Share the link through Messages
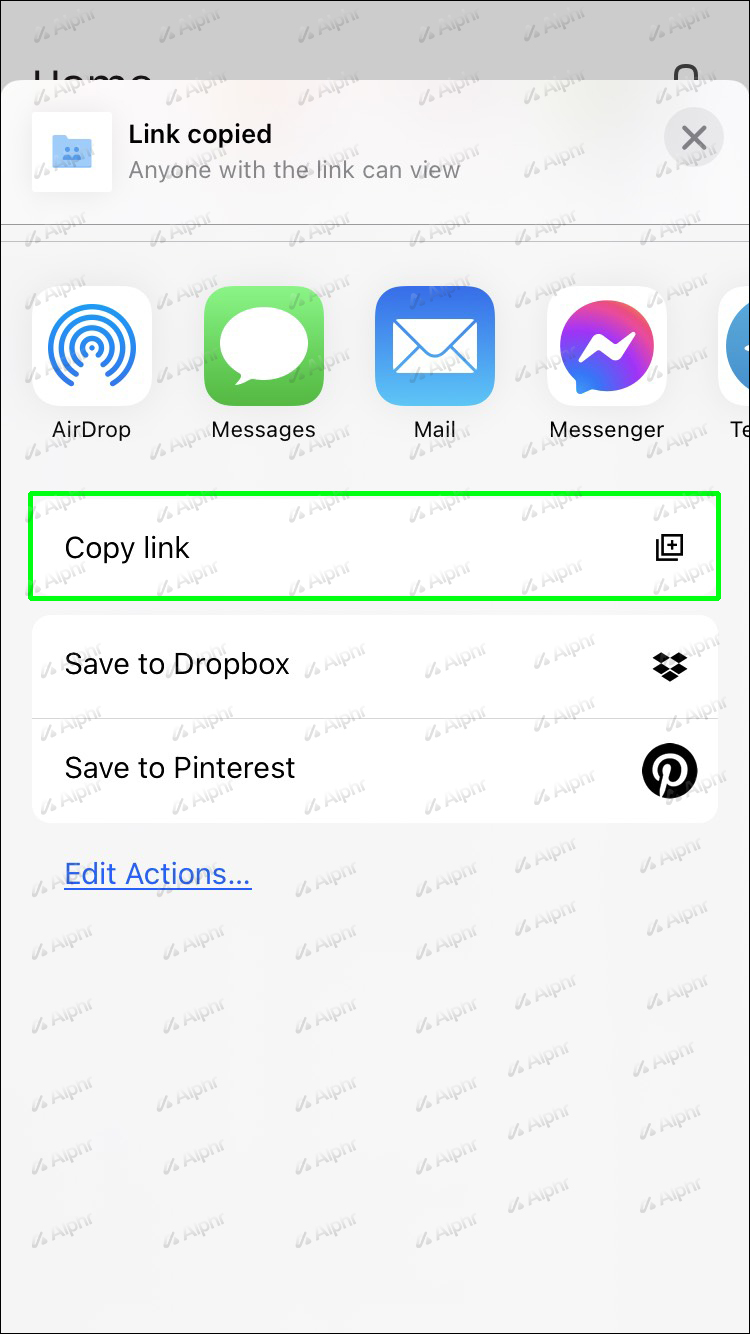Viewport: 750px width, 1334px height. tap(263, 346)
